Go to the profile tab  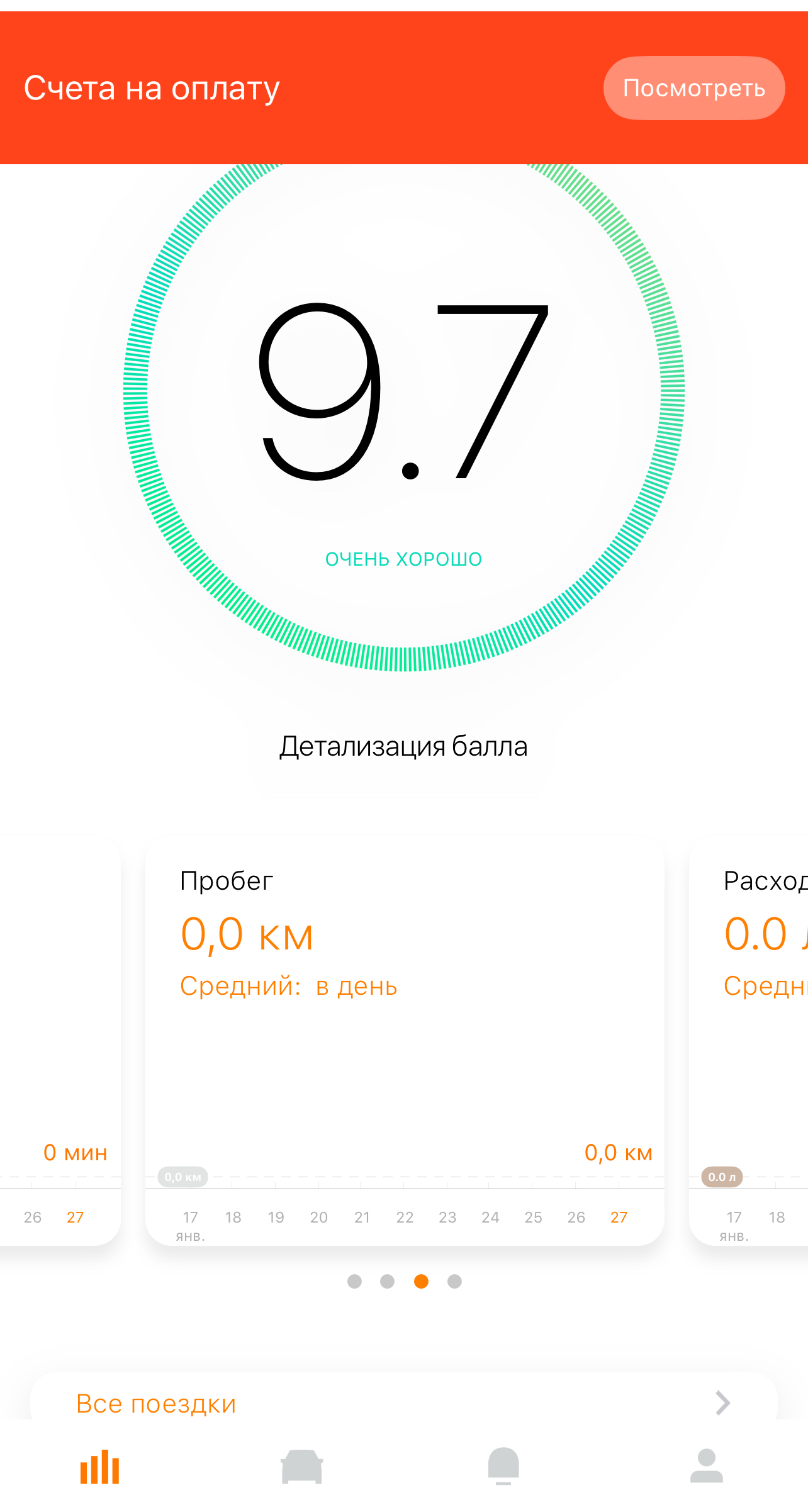pyautogui.click(x=706, y=1467)
